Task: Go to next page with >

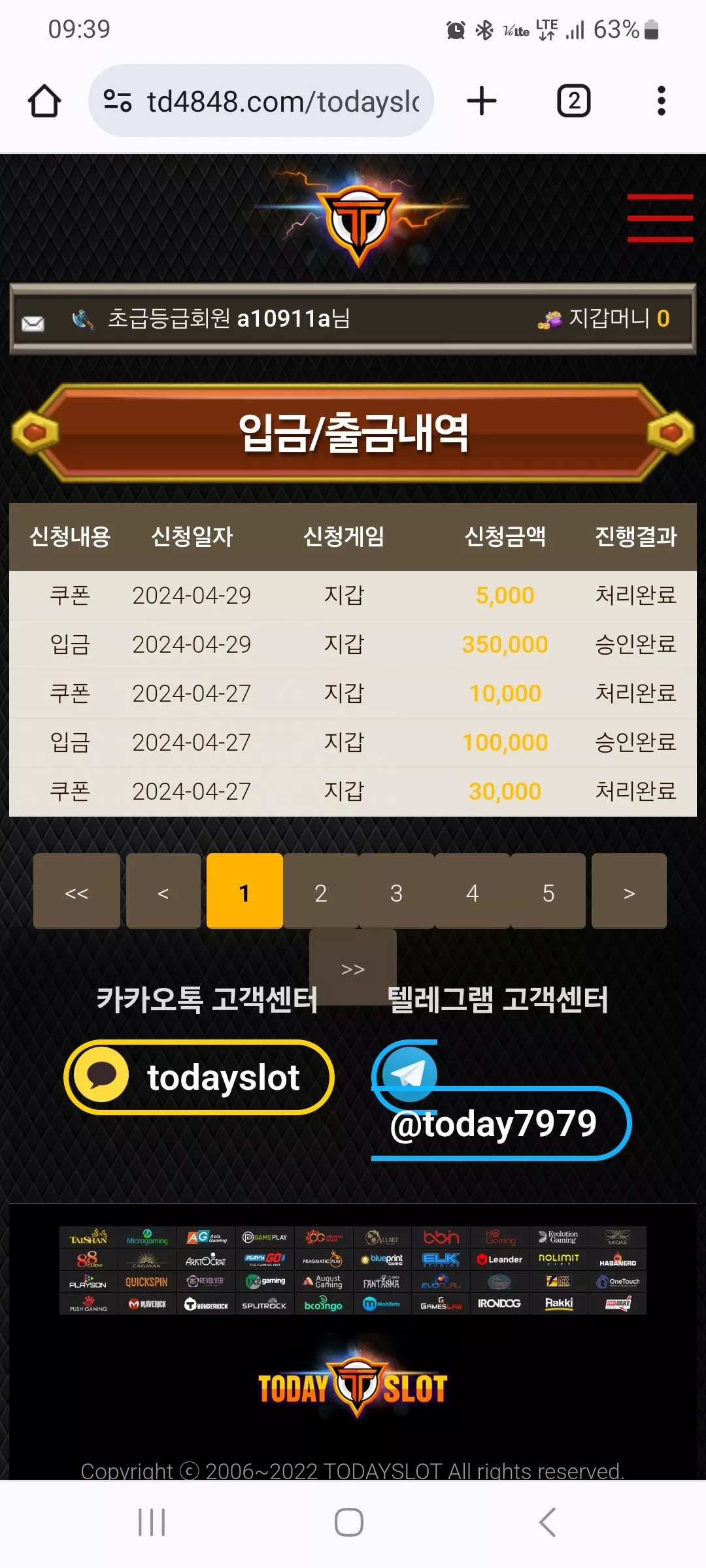Action: tap(629, 891)
